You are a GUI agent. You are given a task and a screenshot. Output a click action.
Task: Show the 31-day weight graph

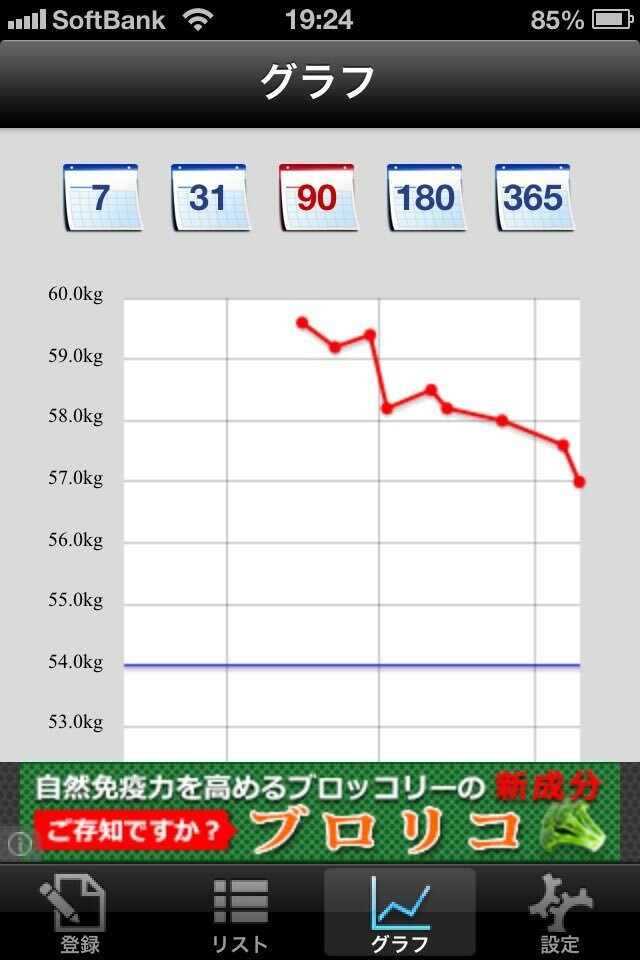[x=209, y=197]
